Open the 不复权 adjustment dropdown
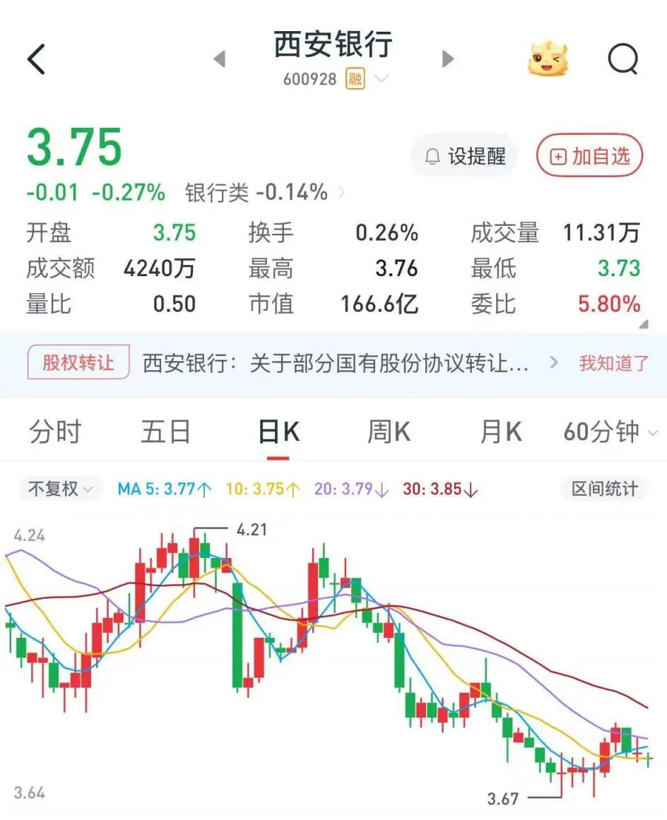 59,489
